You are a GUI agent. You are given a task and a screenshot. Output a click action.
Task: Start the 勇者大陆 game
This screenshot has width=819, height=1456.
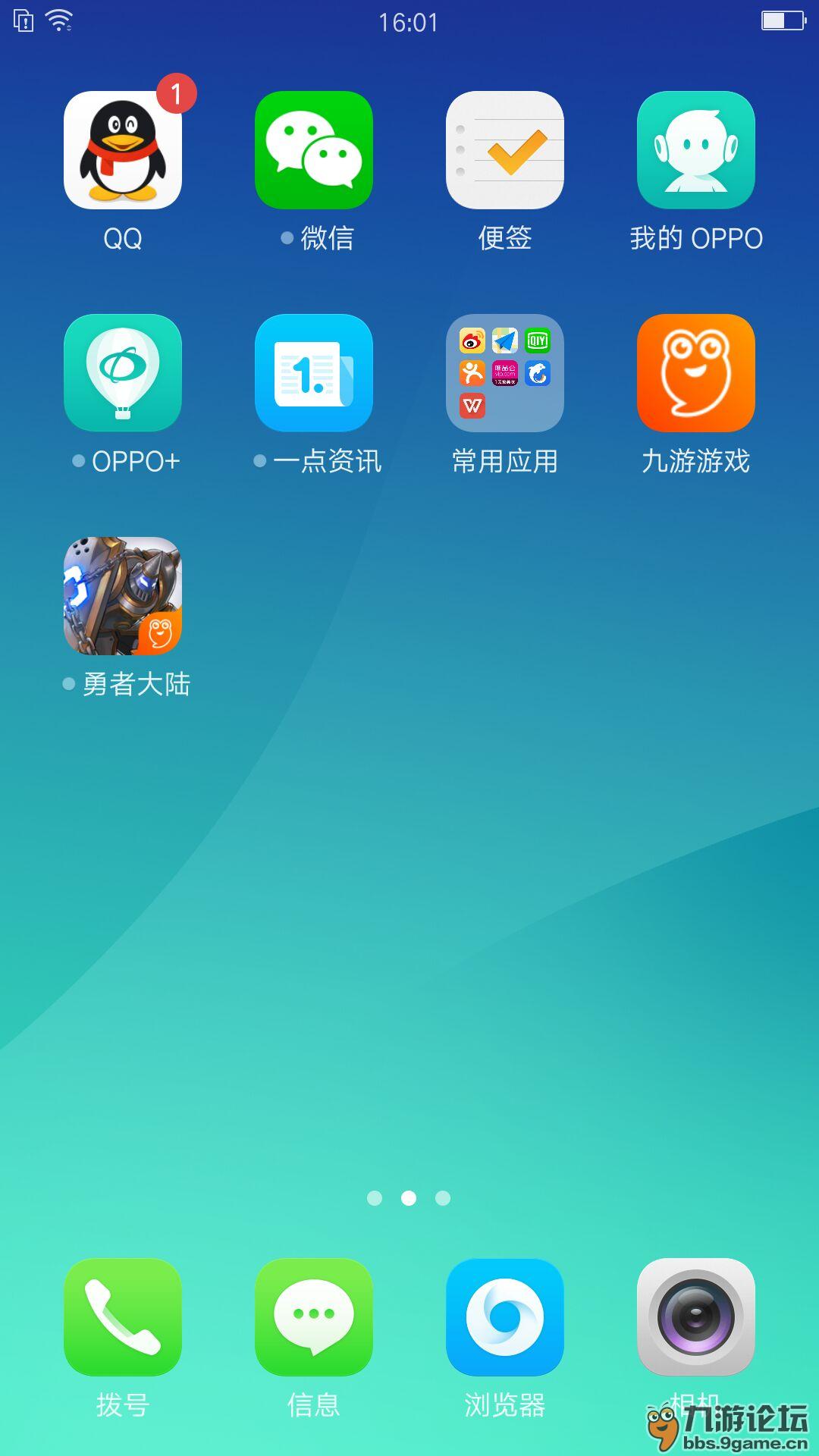[x=124, y=597]
